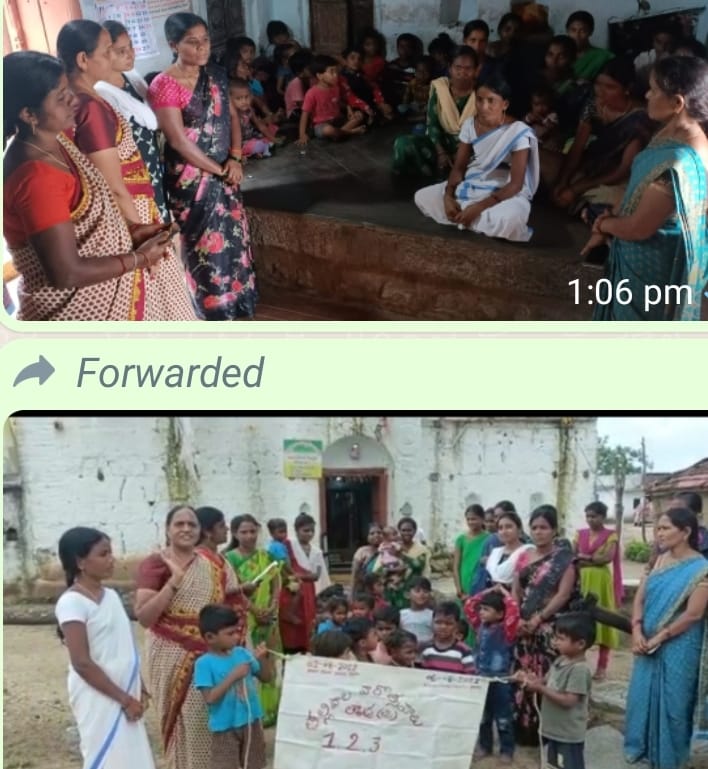Screen dimensions: 708x769
Task: Open the photo sent at 1:06 pm
Action: (x=354, y=160)
